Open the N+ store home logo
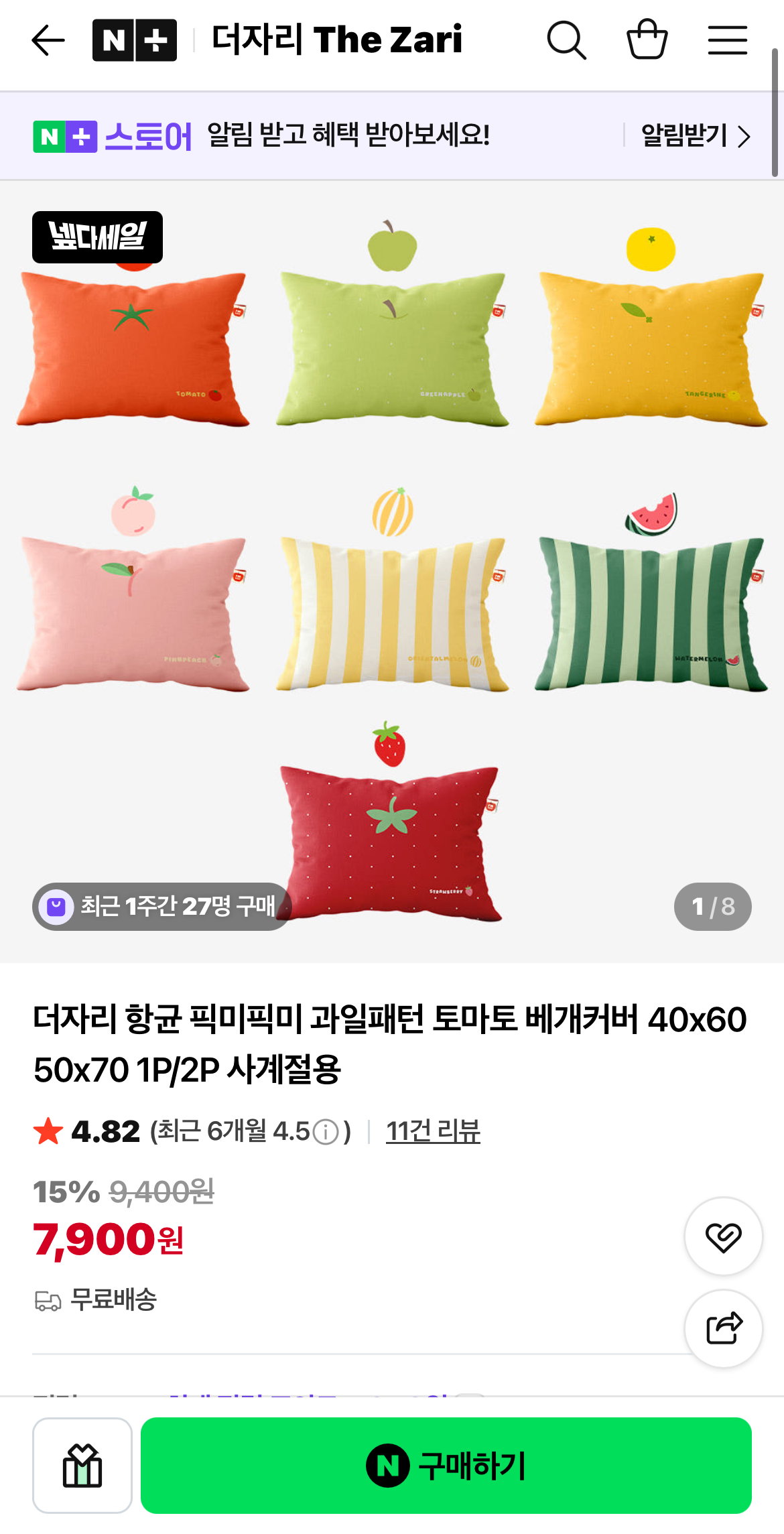This screenshot has height=1534, width=784. [x=135, y=40]
